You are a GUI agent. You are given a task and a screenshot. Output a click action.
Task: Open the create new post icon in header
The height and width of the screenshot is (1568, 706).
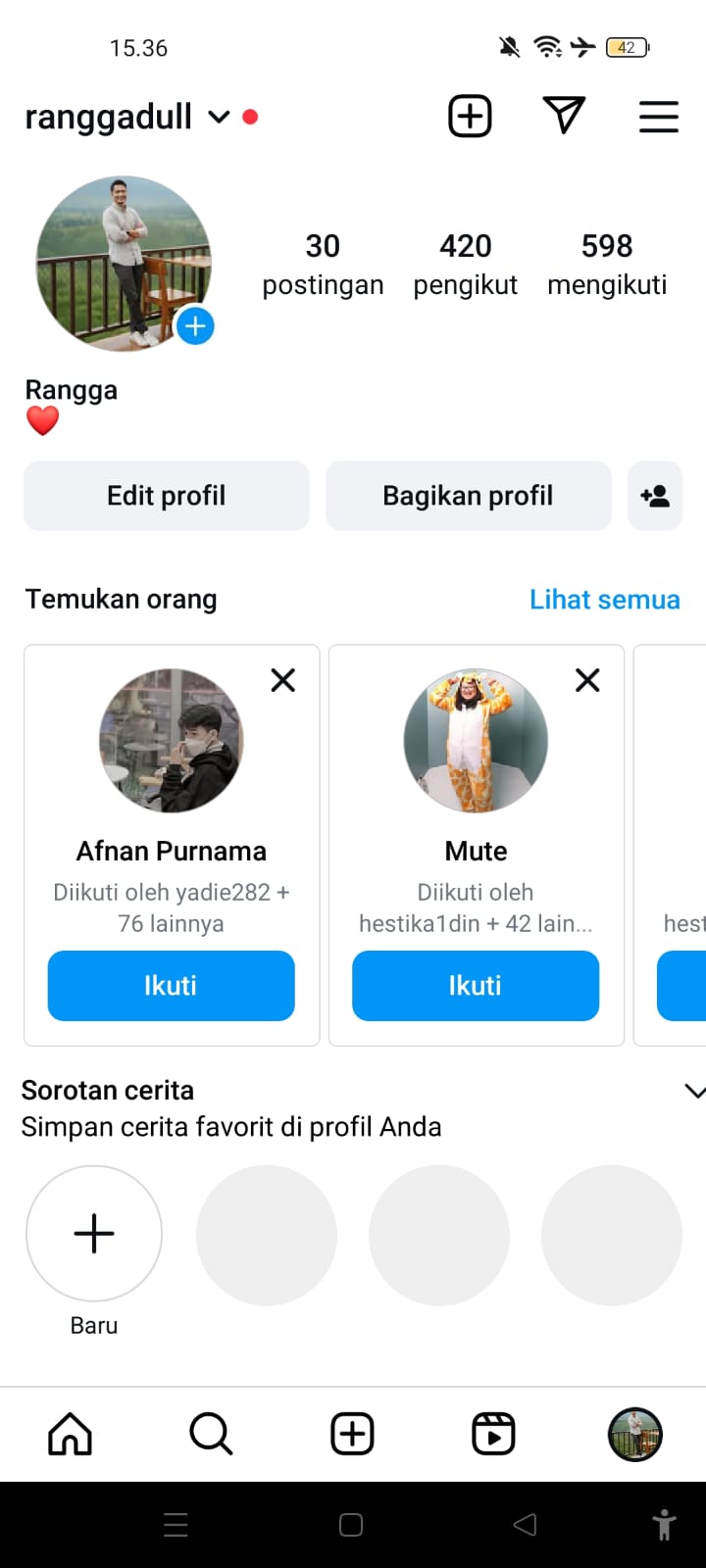(x=470, y=117)
